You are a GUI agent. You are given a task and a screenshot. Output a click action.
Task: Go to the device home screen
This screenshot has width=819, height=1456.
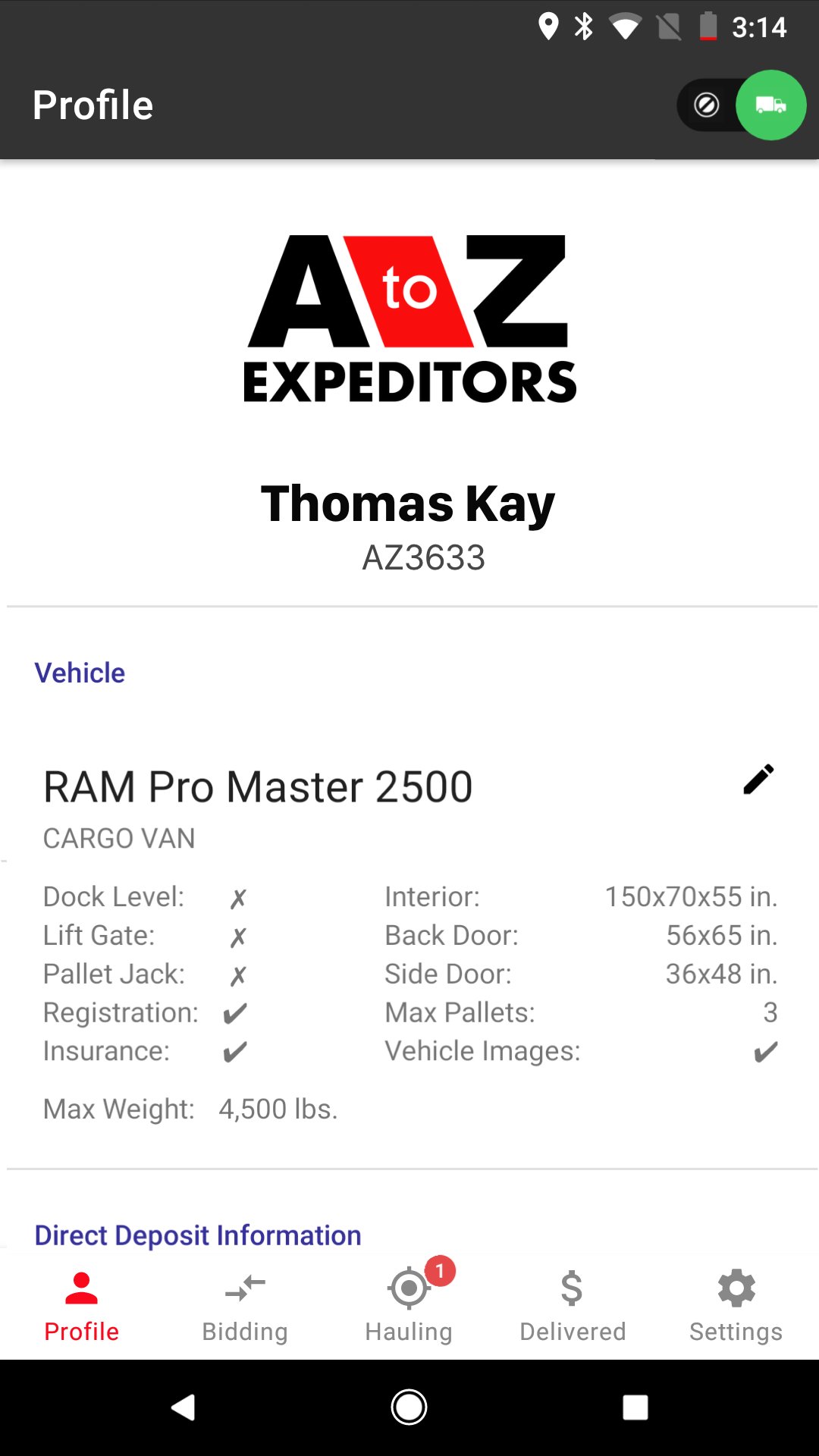(409, 1407)
